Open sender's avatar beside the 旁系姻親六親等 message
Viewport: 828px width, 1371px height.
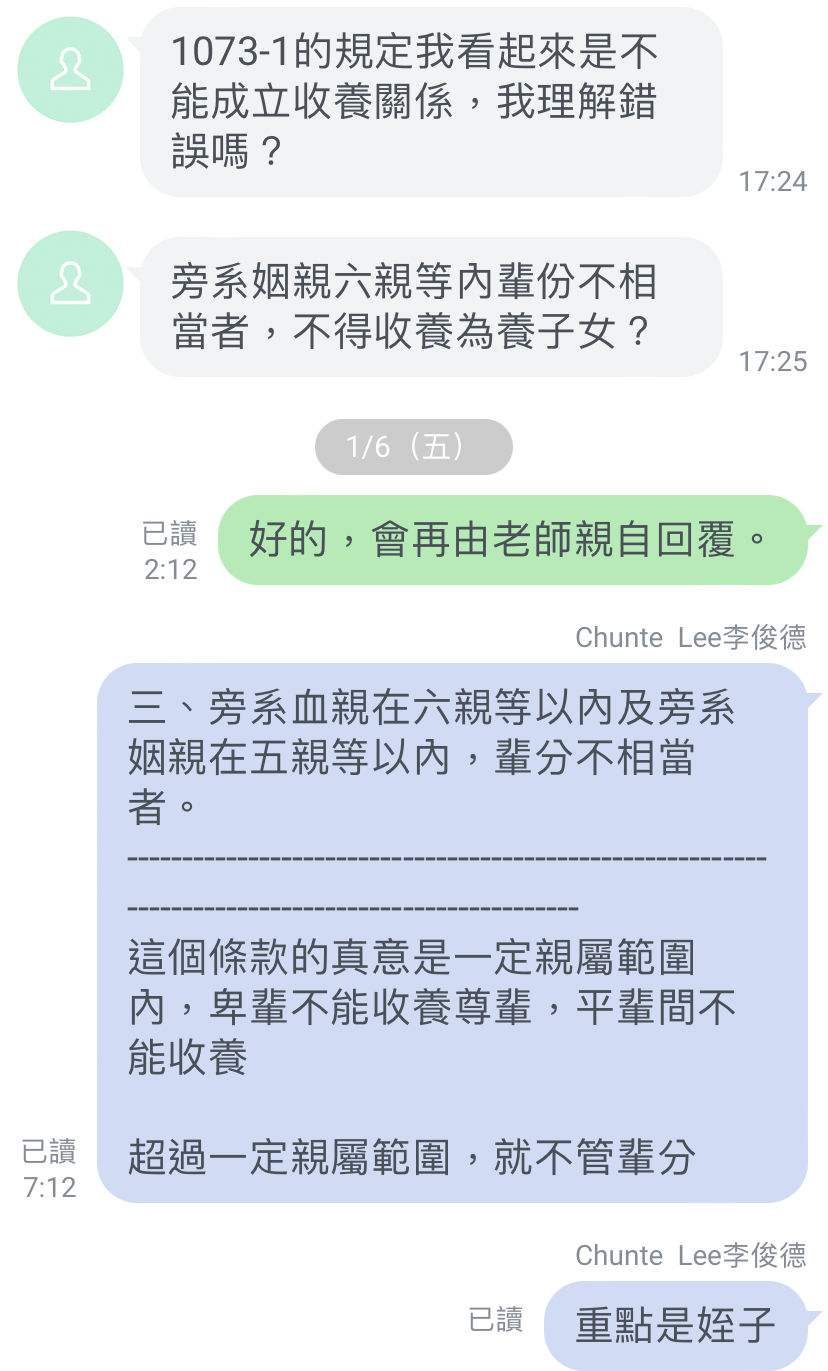tap(70, 284)
